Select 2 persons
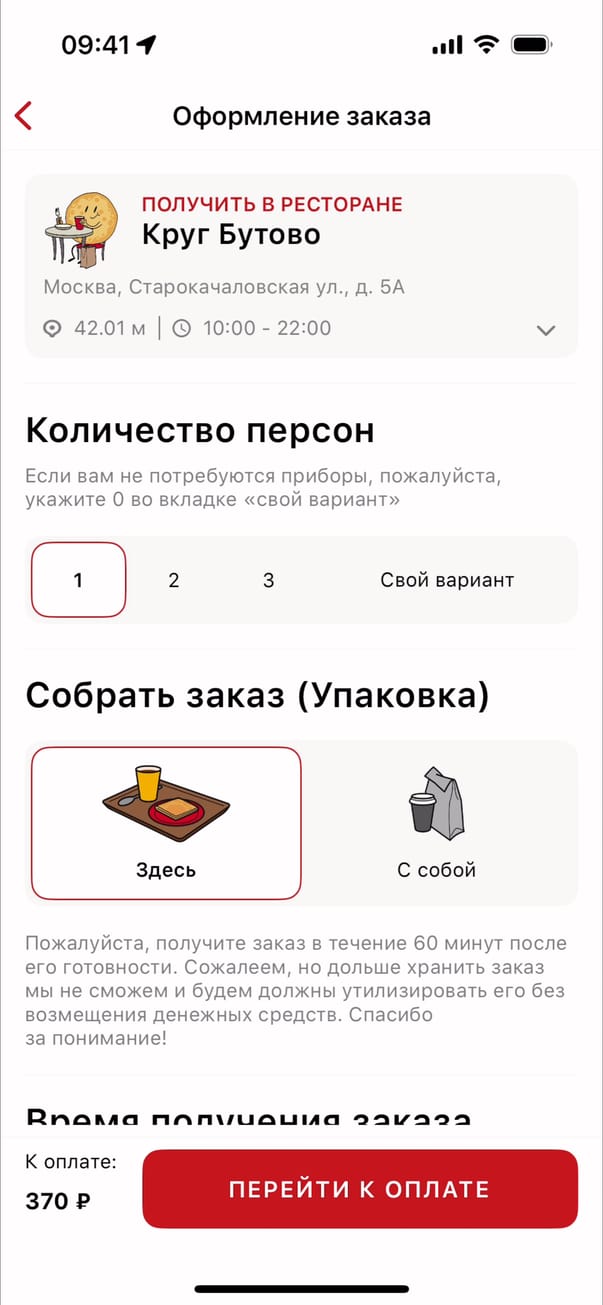 [x=173, y=580]
